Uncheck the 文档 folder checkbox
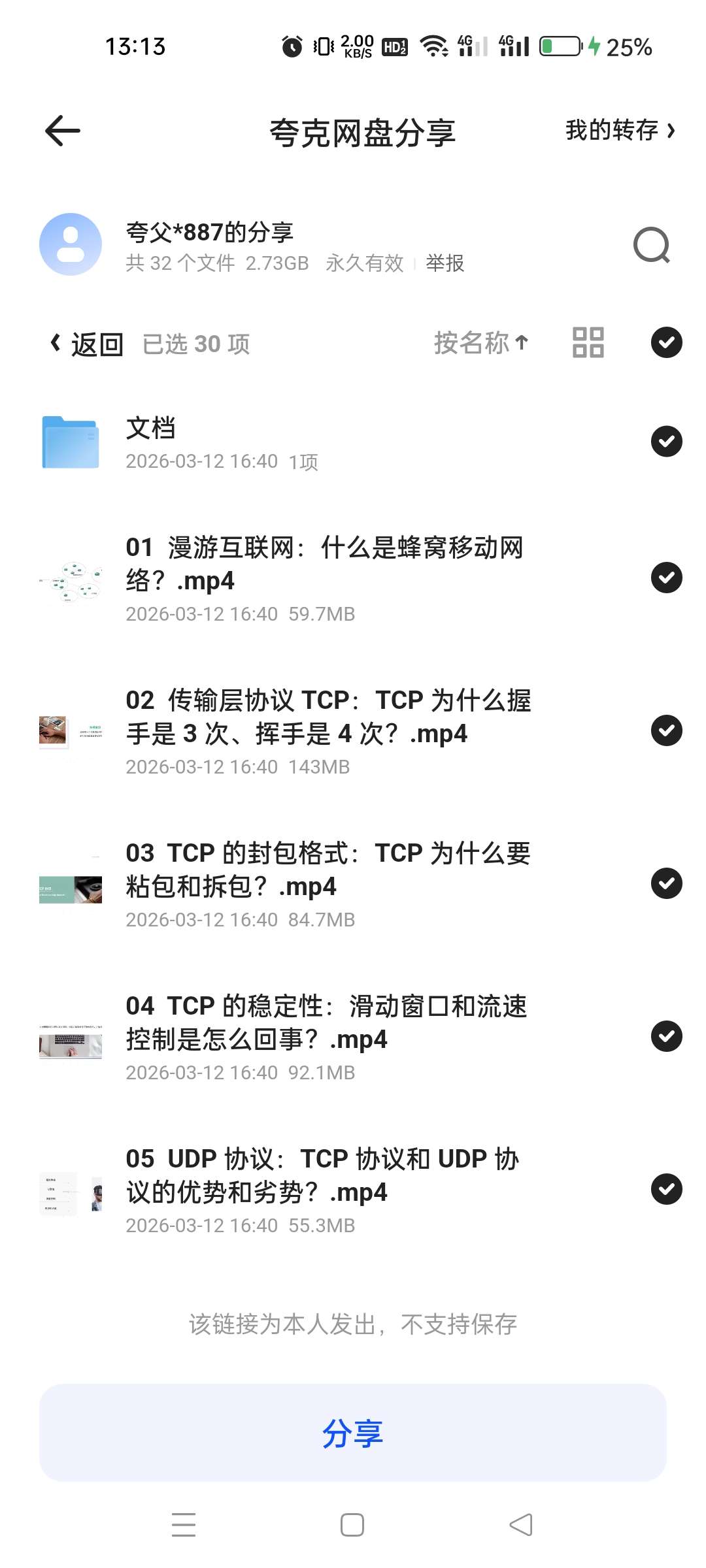706x1568 pixels. [x=667, y=441]
